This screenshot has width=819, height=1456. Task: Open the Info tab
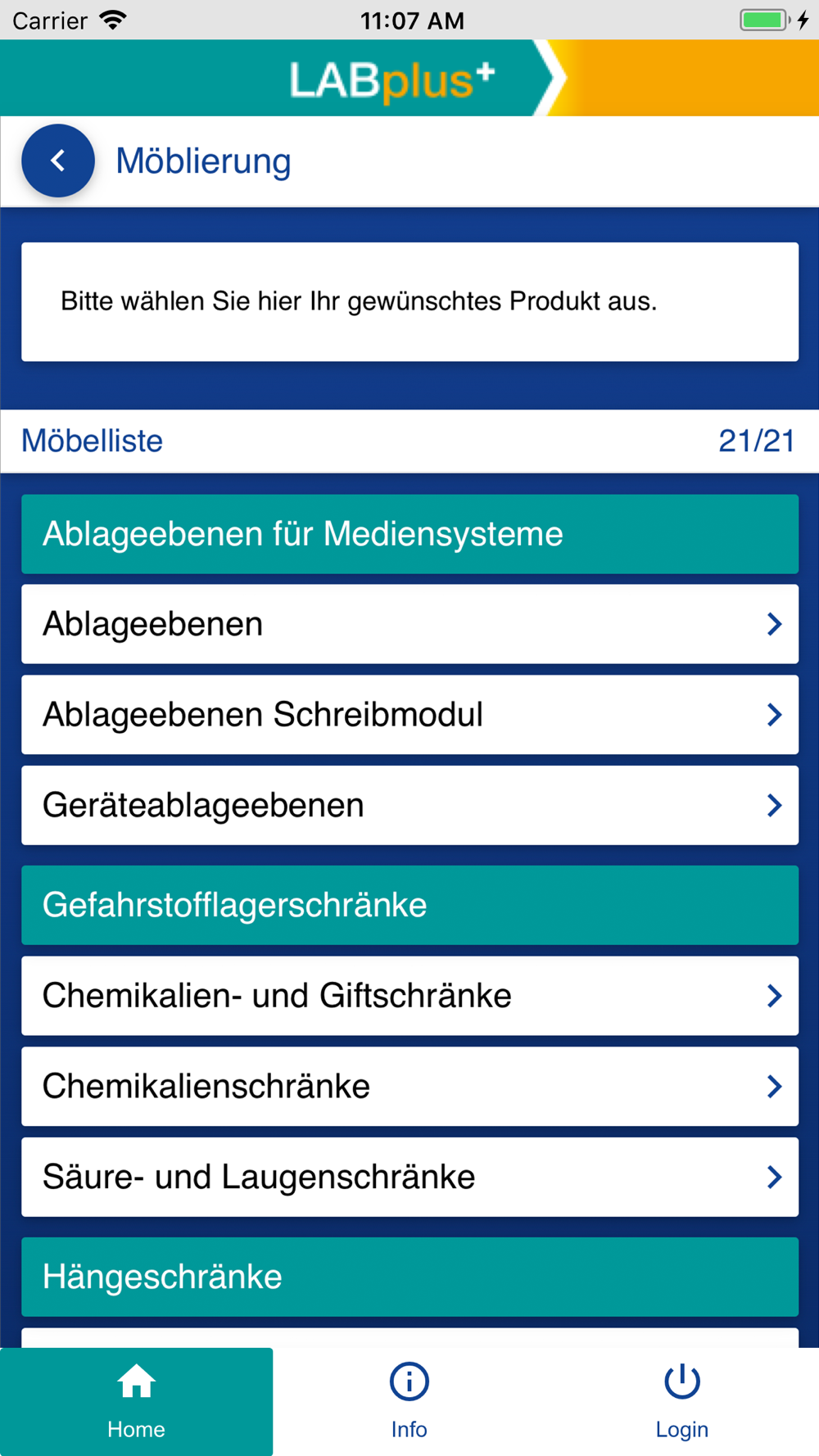409,1401
